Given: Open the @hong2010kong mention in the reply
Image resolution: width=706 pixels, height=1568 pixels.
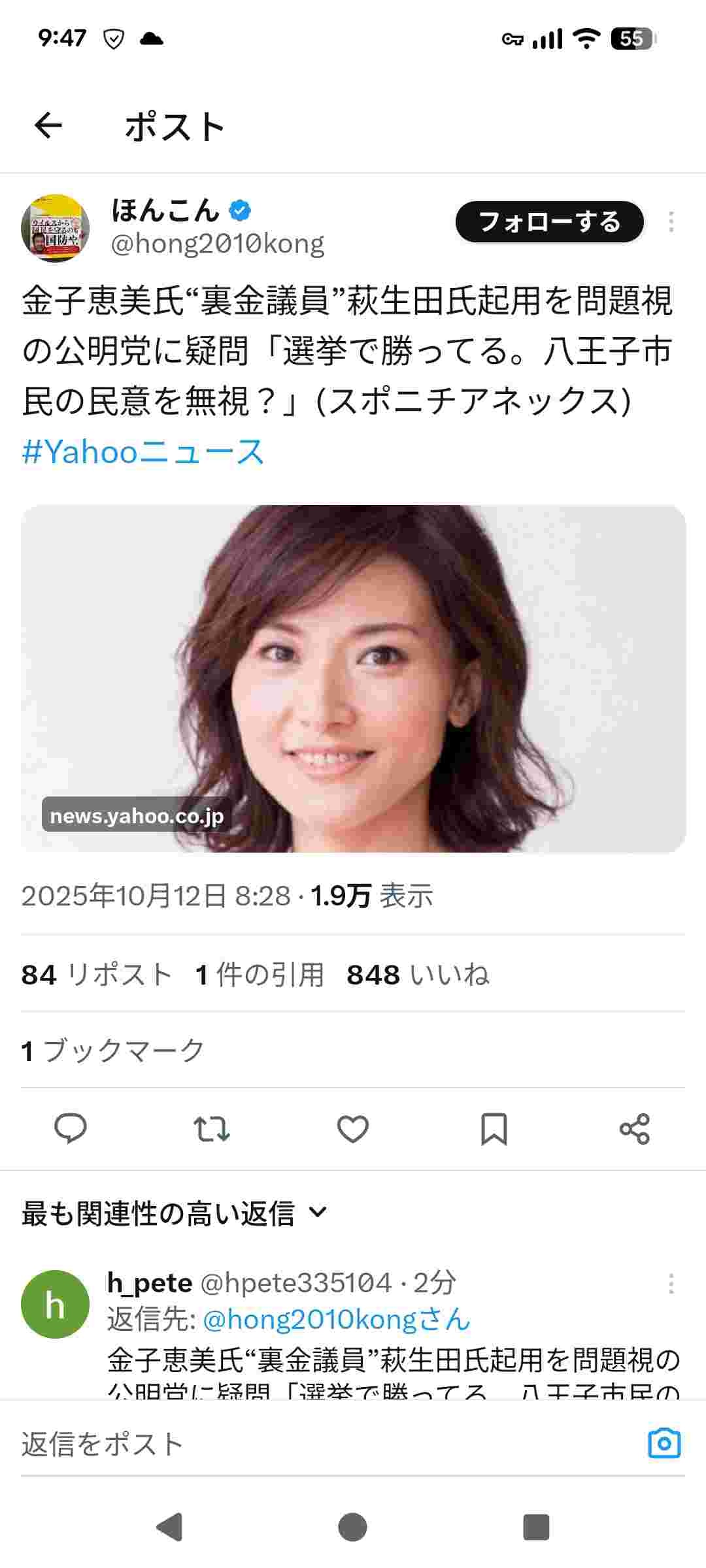Looking at the screenshot, I should coord(336,1320).
